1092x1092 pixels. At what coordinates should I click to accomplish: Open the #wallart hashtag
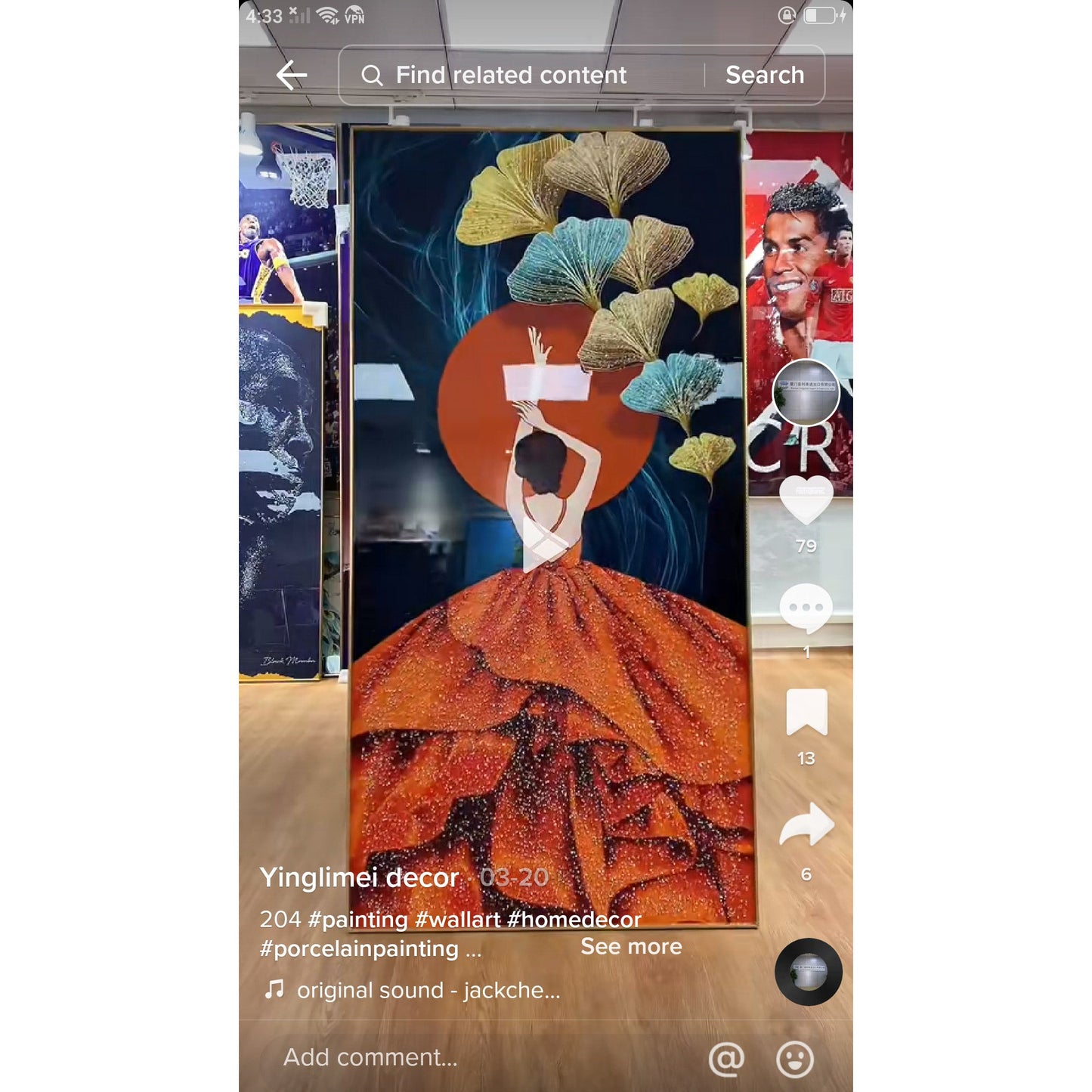point(457,920)
